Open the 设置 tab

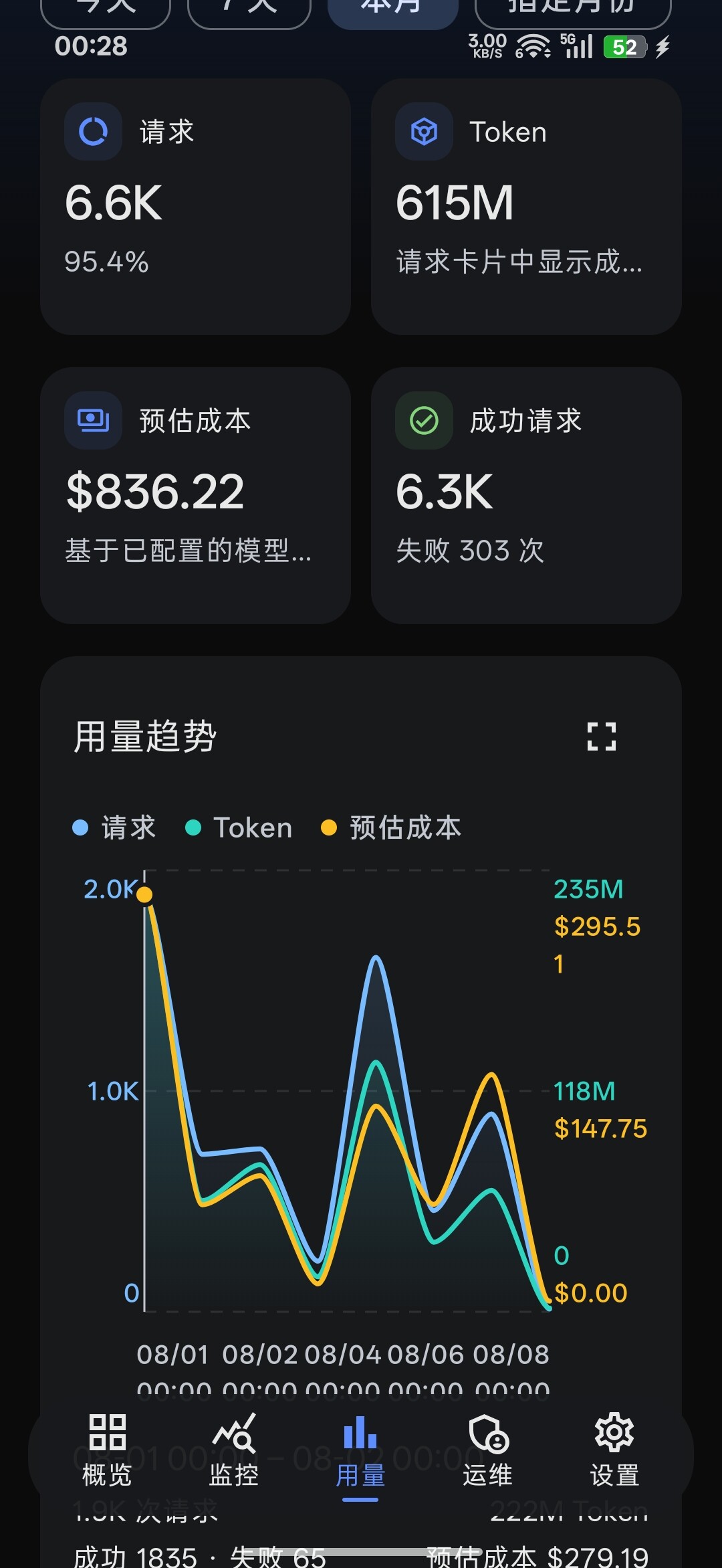[614, 1450]
